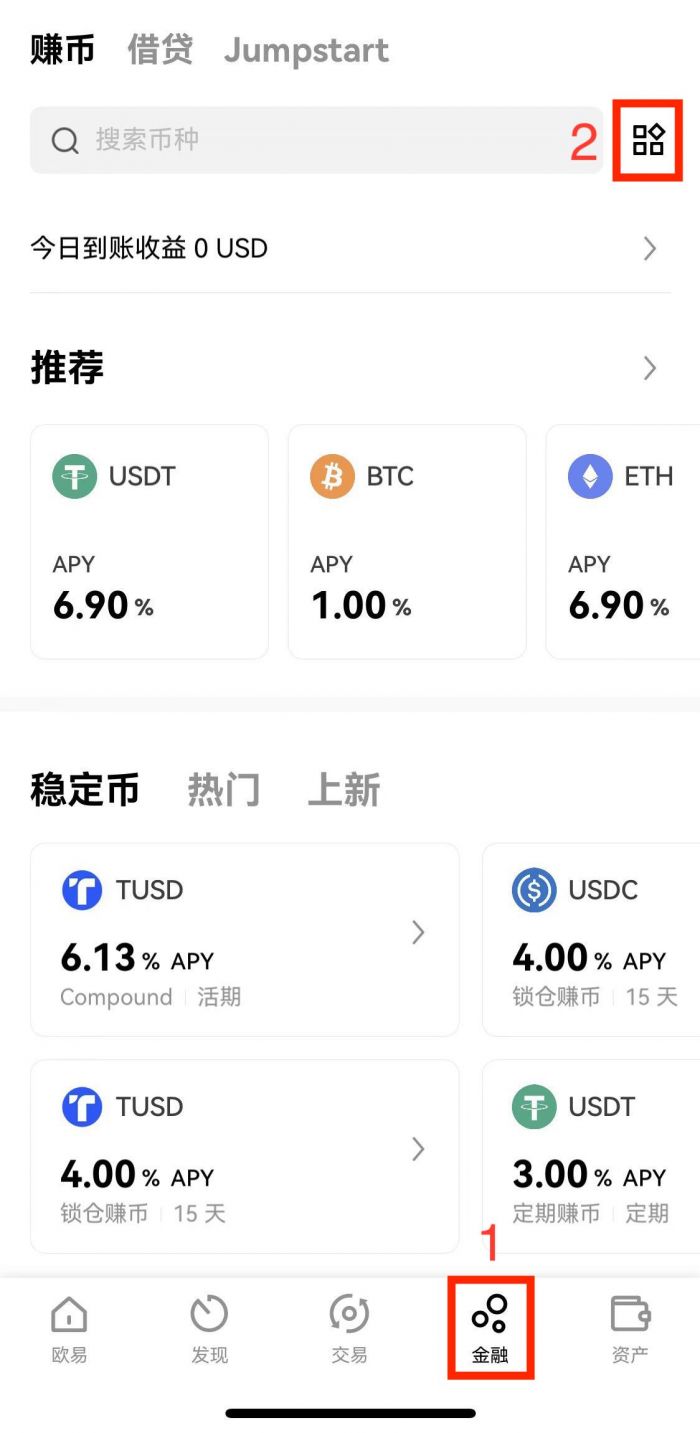
Task: Select the recommended BTC 1.00% card
Action: click(407, 541)
